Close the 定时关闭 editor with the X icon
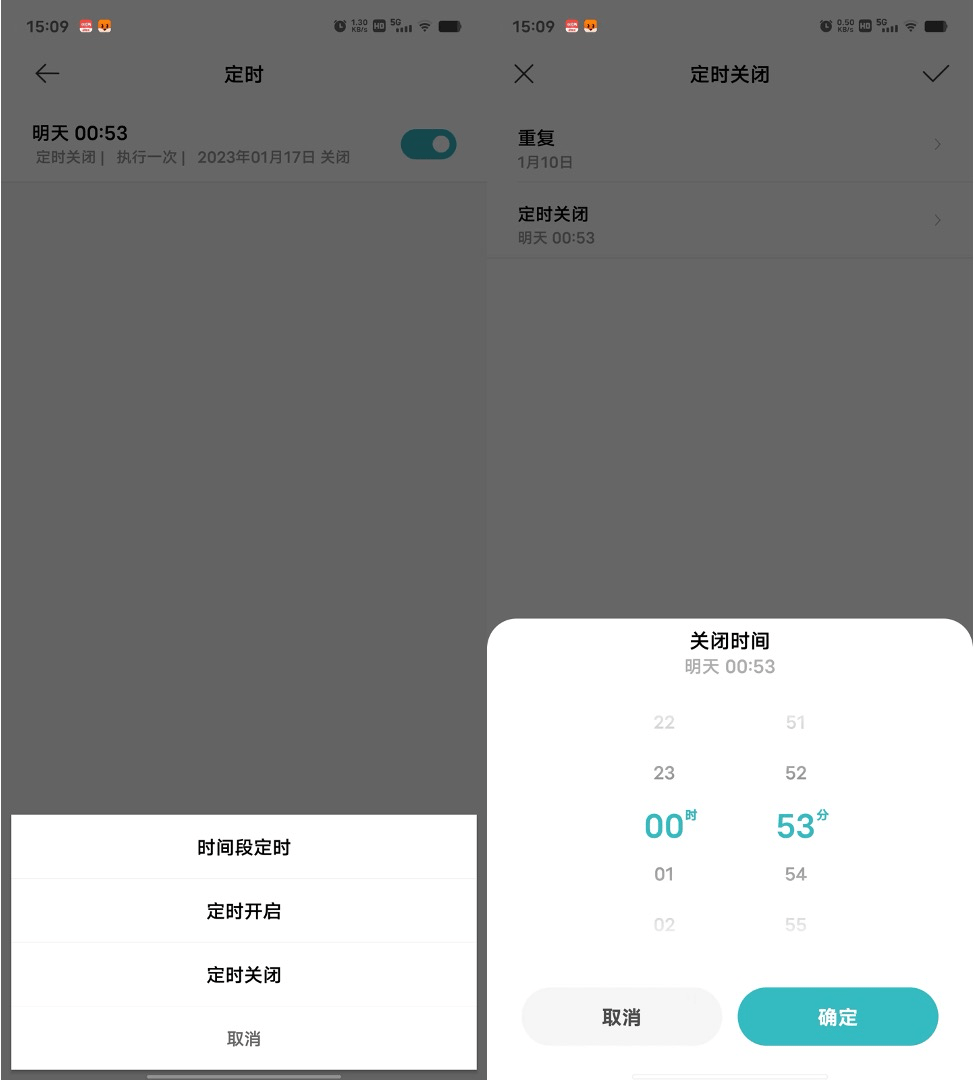Image resolution: width=974 pixels, height=1080 pixels. tap(524, 73)
